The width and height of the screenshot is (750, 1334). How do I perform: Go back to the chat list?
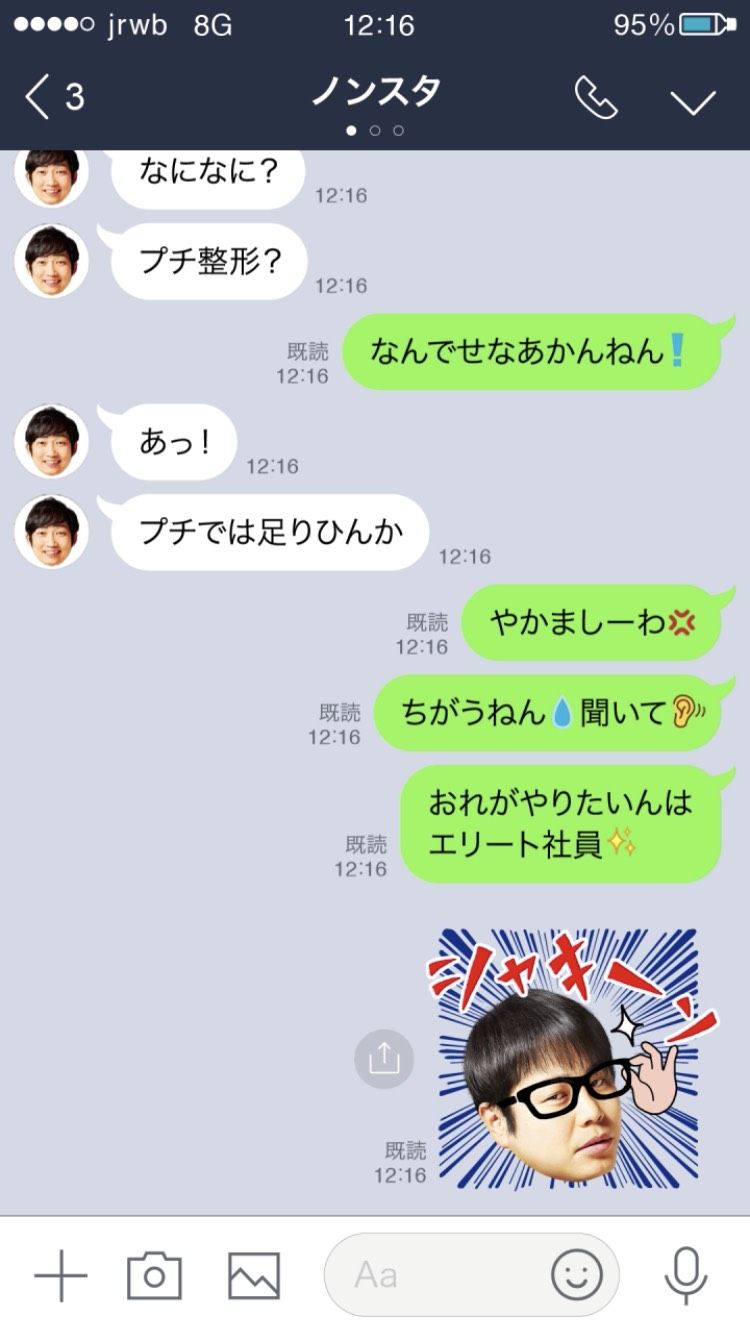(52, 97)
